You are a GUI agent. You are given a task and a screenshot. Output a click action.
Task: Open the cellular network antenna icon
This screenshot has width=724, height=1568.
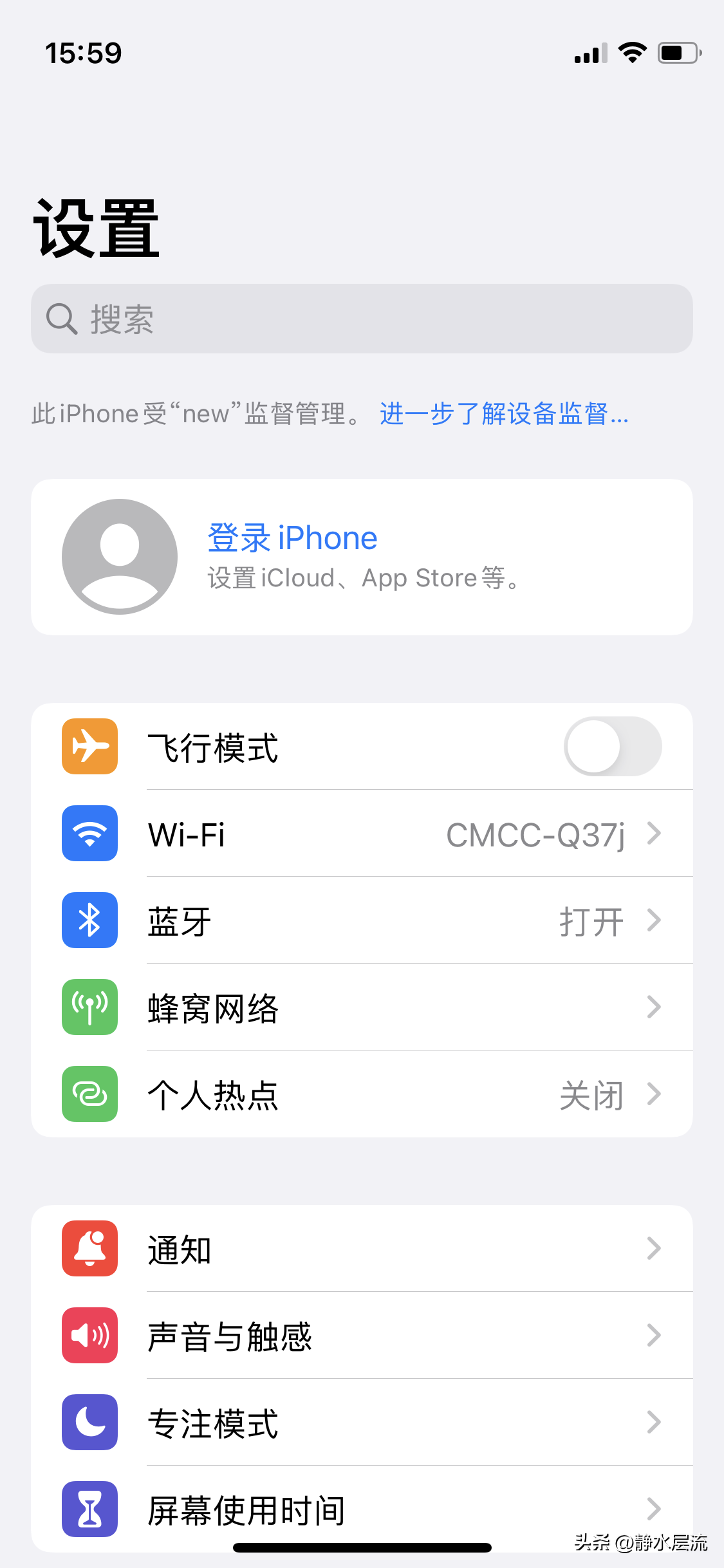click(89, 1008)
